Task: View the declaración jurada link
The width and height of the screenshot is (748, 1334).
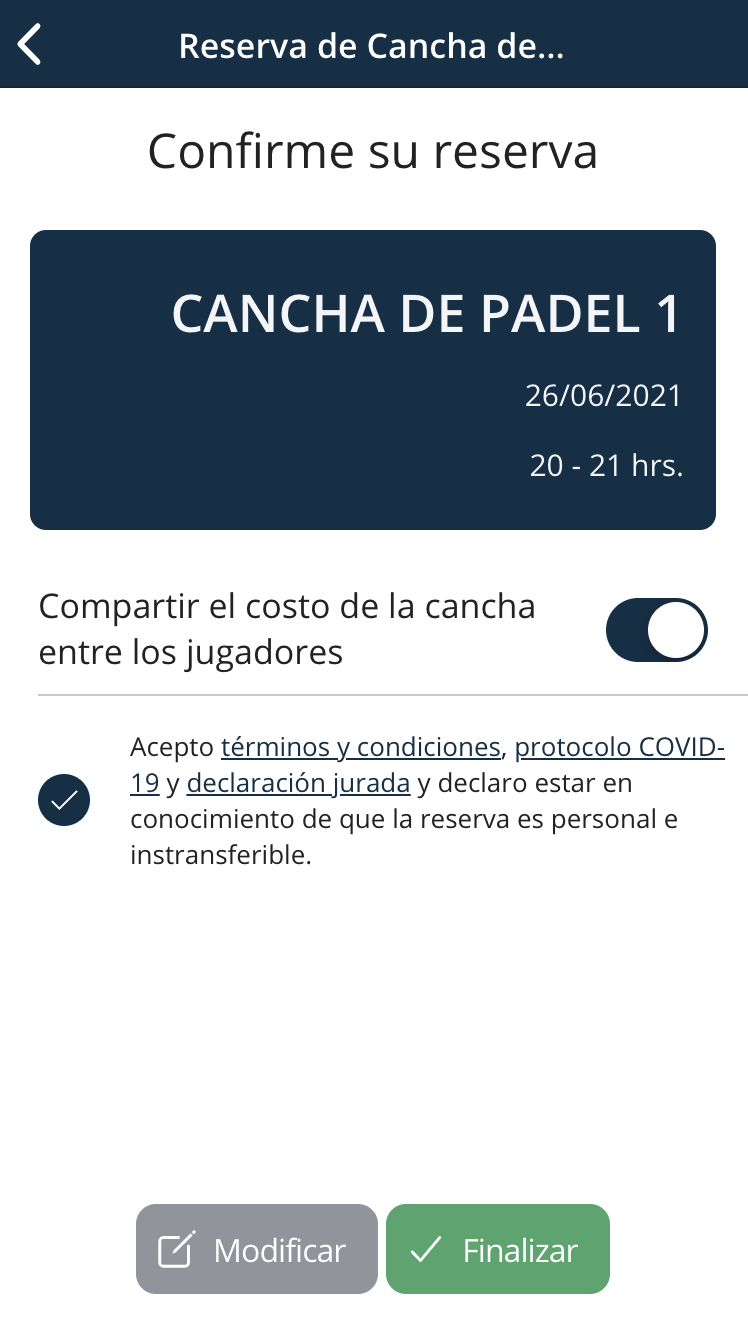Action: pos(298,783)
